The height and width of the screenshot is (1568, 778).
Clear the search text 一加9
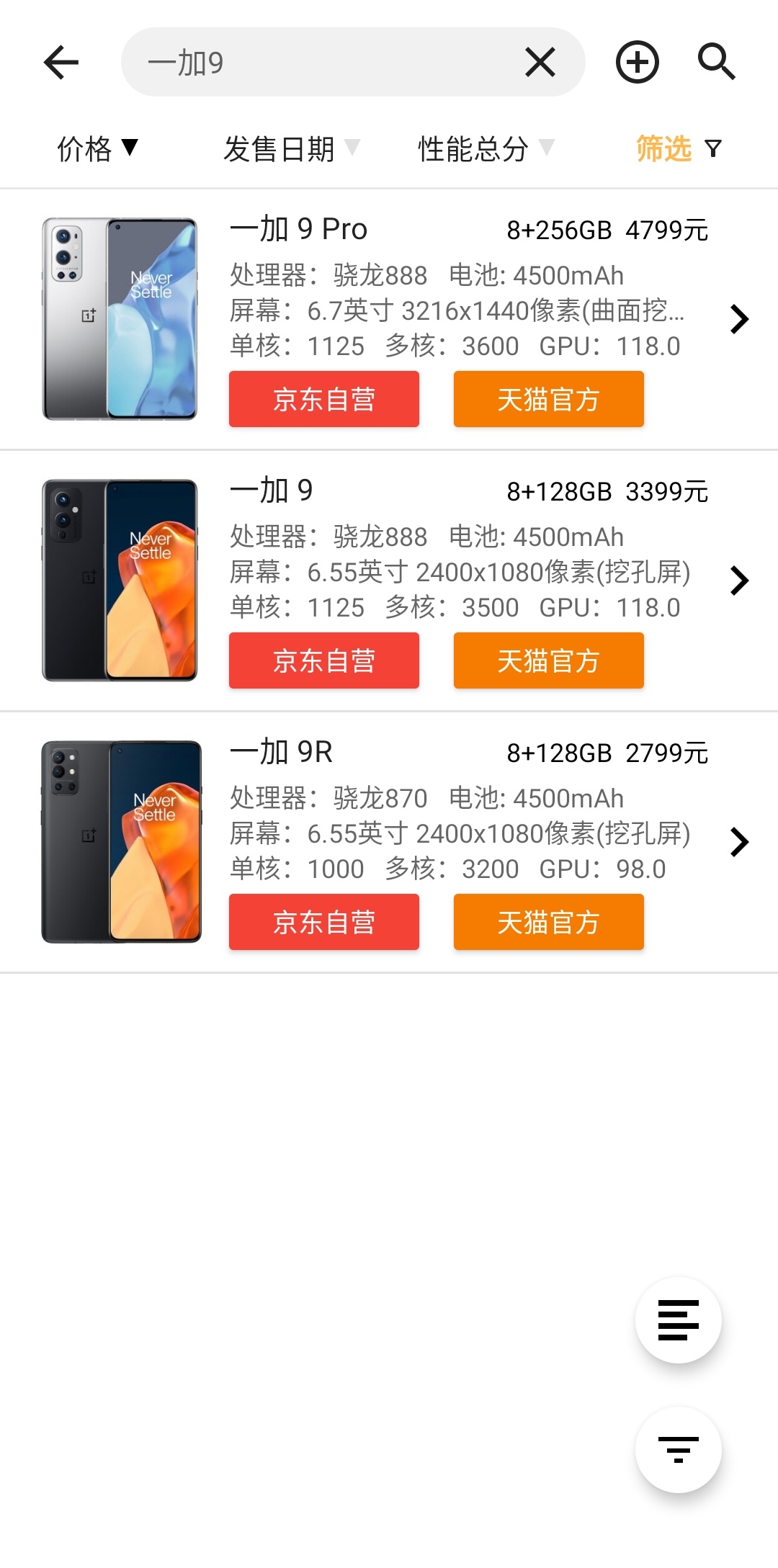point(540,62)
